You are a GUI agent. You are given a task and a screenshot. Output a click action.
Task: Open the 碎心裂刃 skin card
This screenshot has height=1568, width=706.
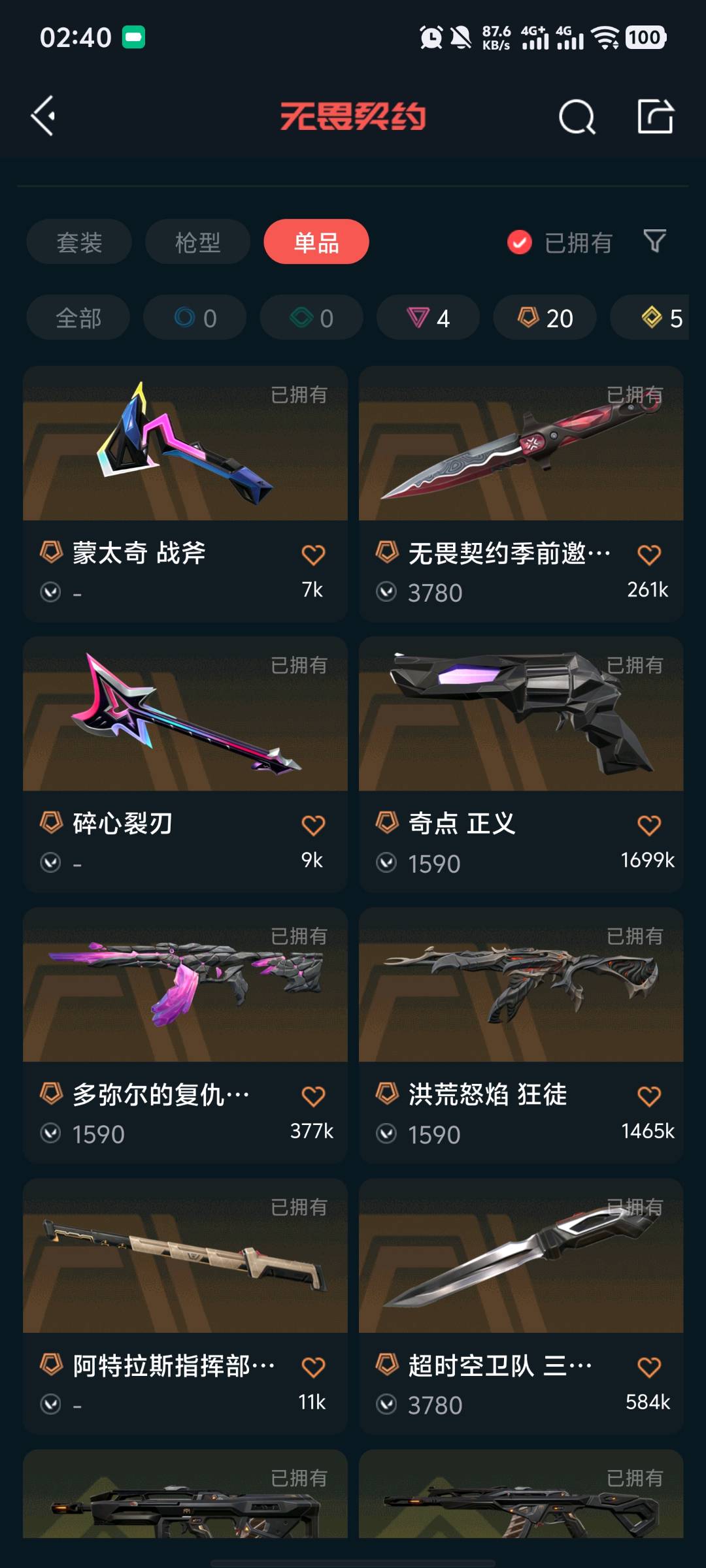(x=185, y=764)
